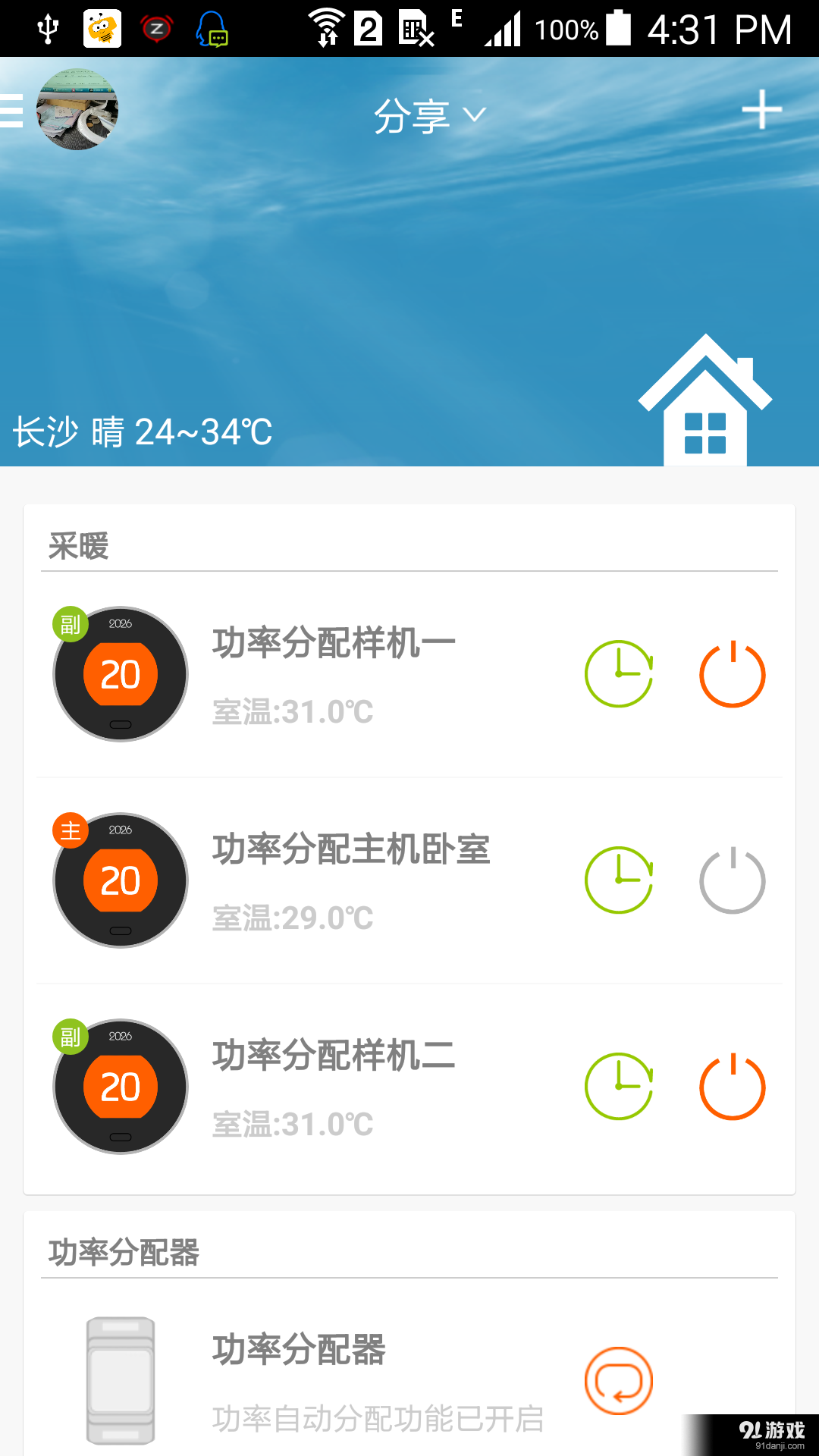Open schedule timer for 功率分配样机二
Screen dimensions: 819x1456
619,1086
